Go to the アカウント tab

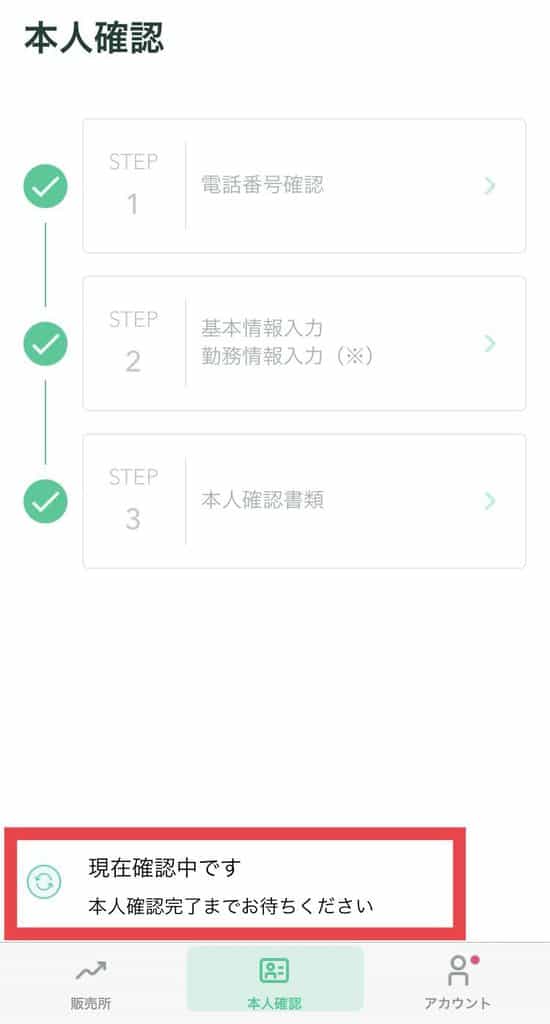pyautogui.click(x=457, y=984)
